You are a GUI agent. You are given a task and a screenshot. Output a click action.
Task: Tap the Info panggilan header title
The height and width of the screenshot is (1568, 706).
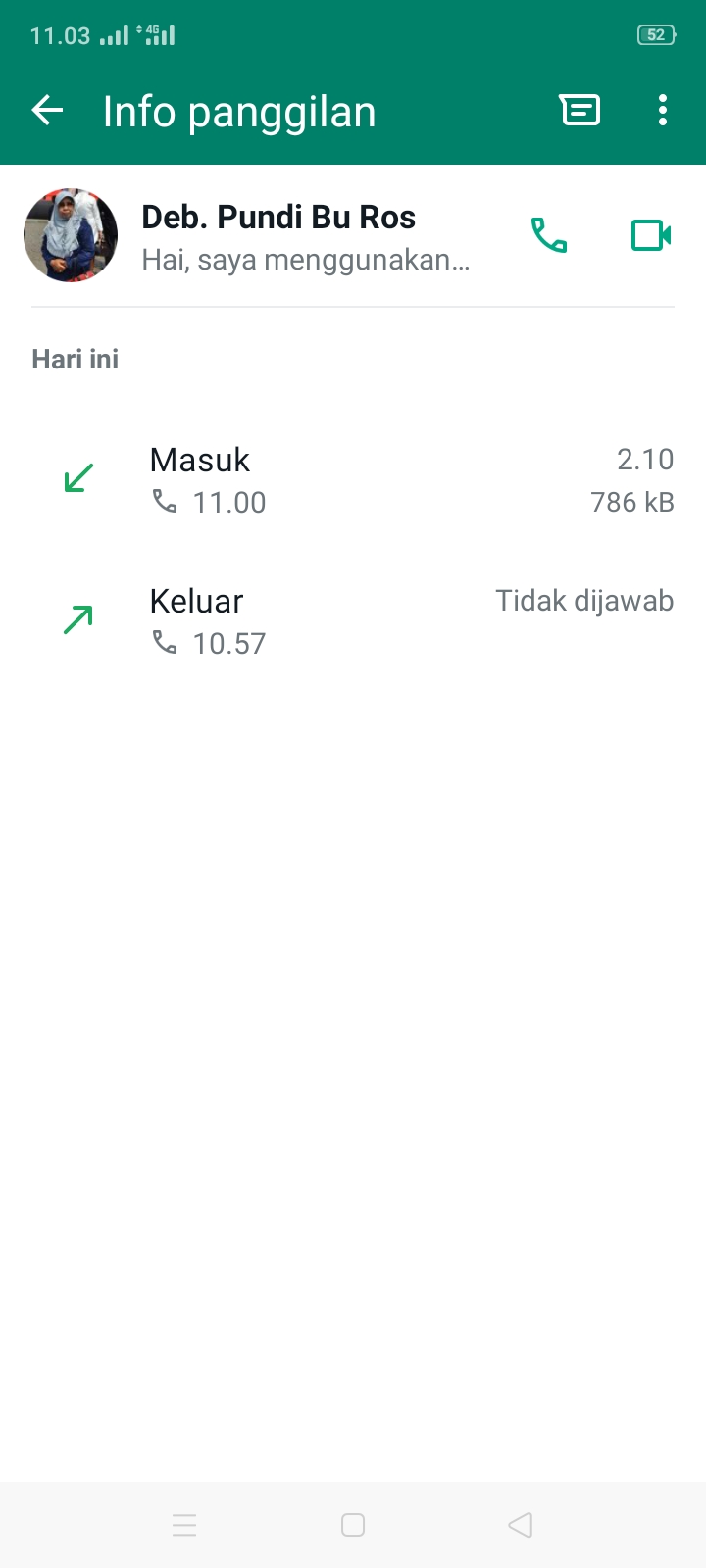[x=239, y=111]
